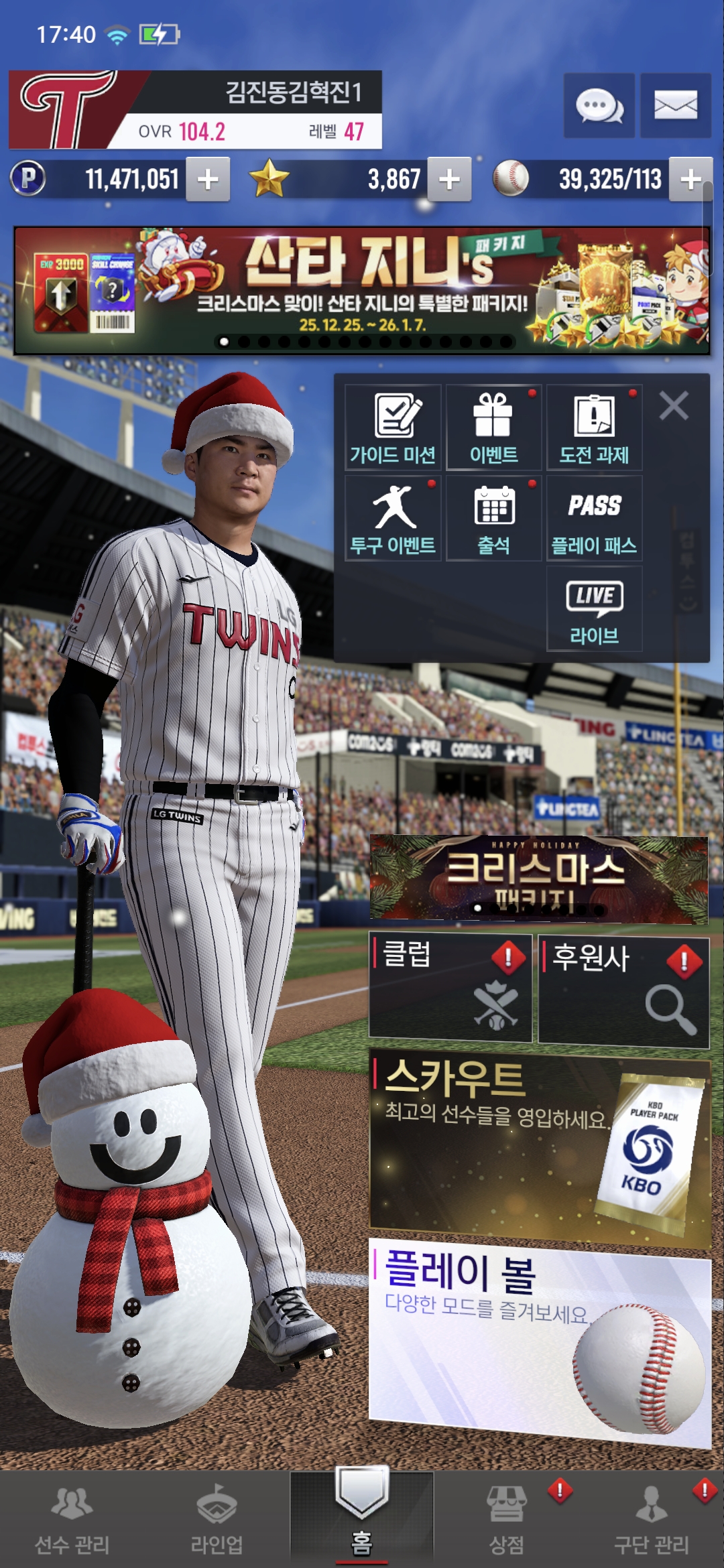Image resolution: width=724 pixels, height=1568 pixels.
Task: Check 출석 attendance calendar
Action: [x=493, y=518]
